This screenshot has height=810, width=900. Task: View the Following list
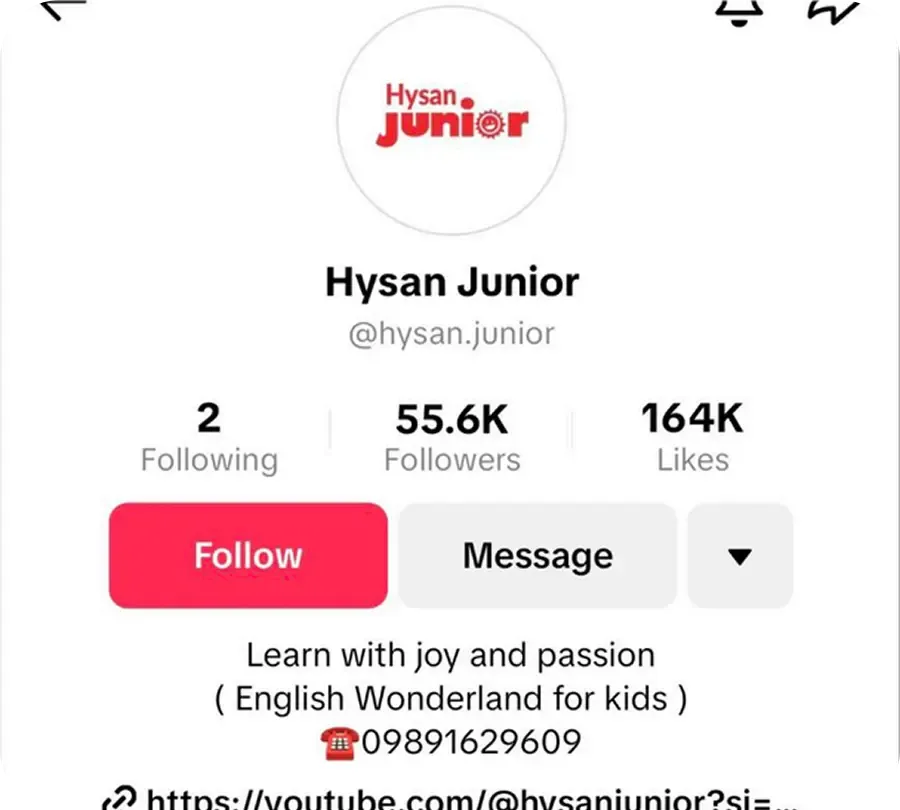tap(209, 438)
